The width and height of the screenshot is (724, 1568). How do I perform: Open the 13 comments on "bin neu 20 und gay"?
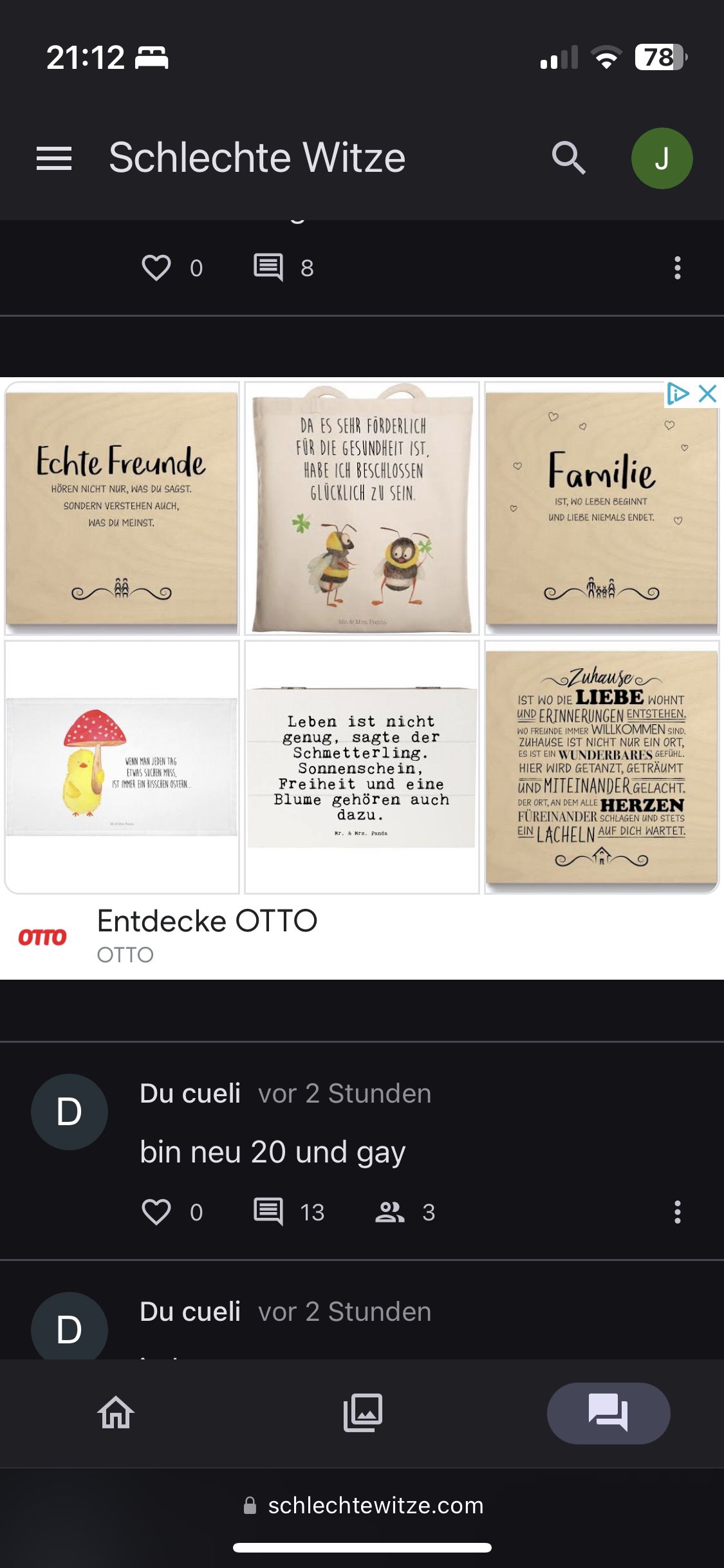[x=269, y=1212]
